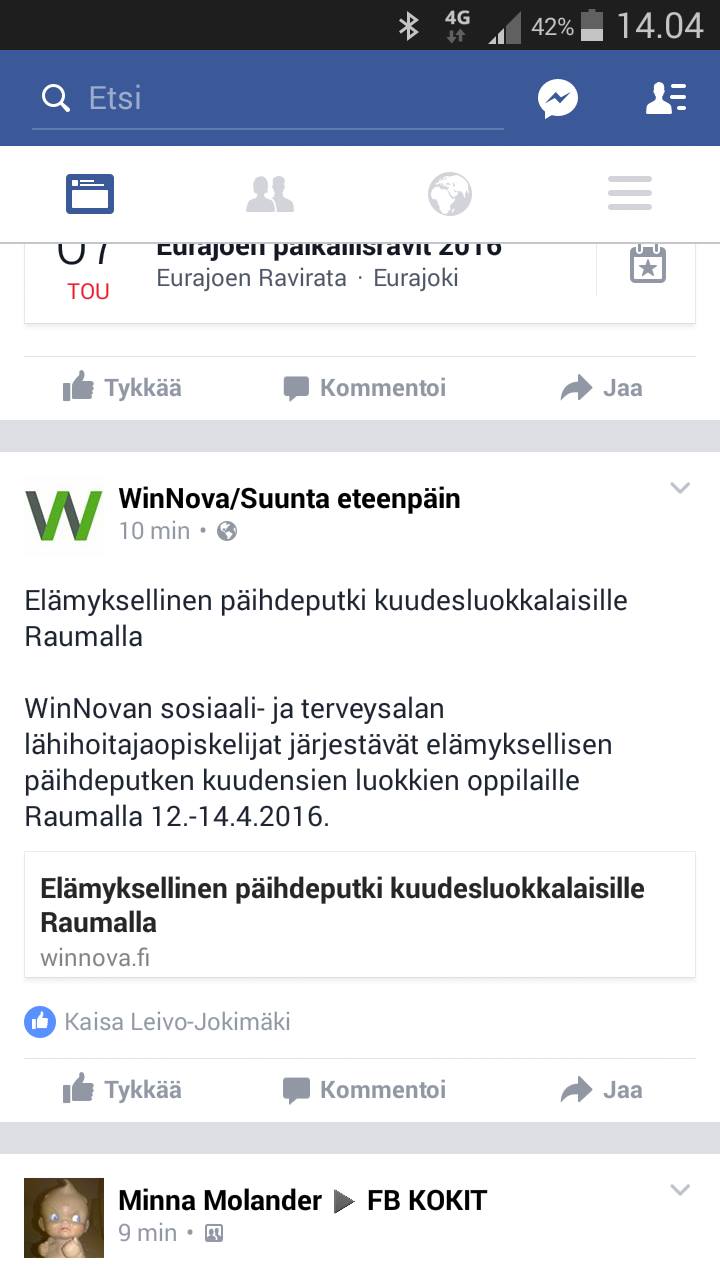
Task: Like WinNova's post with Tykkää
Action: point(122,1090)
